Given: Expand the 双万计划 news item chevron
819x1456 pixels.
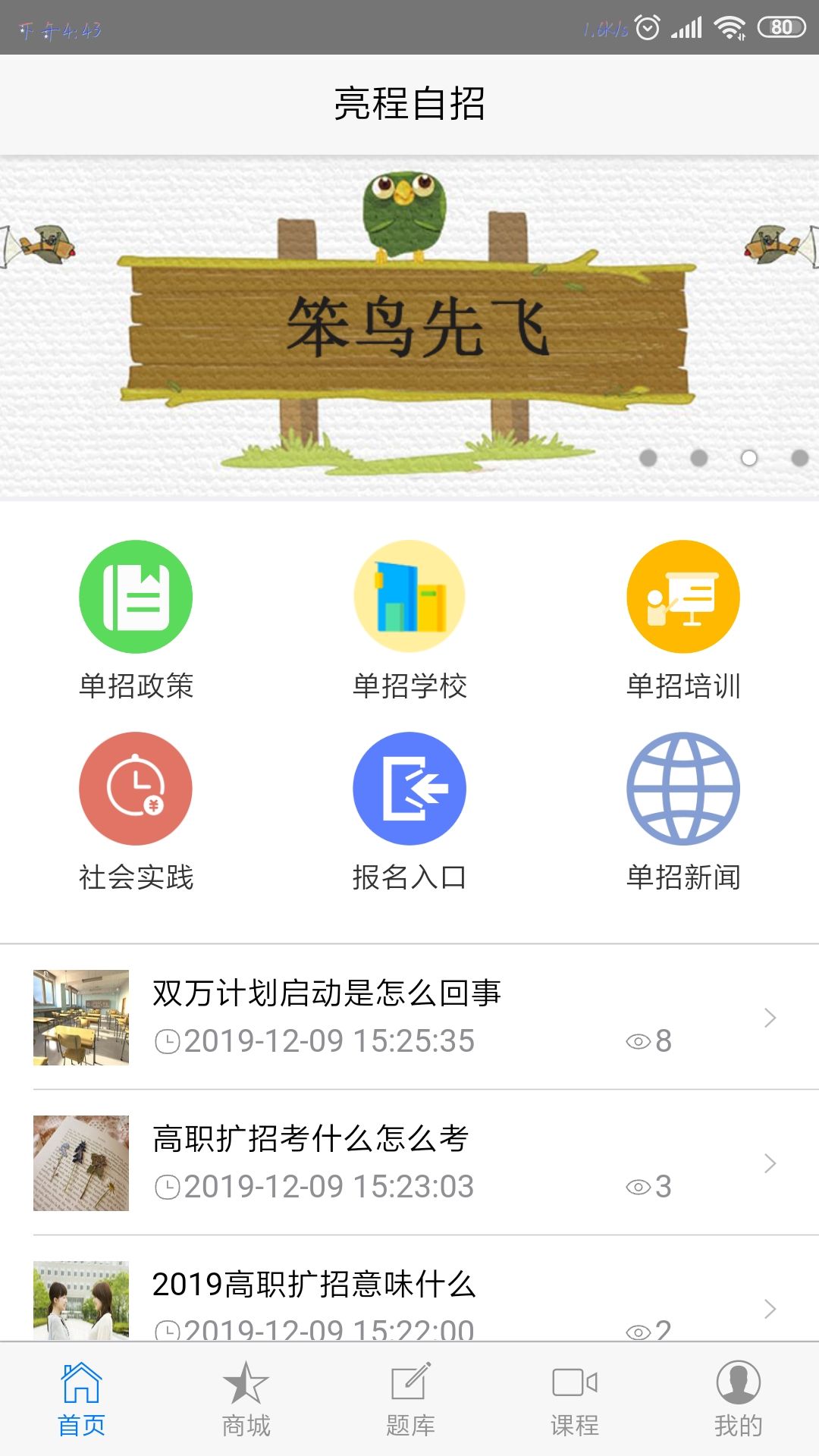Looking at the screenshot, I should pyautogui.click(x=771, y=1018).
